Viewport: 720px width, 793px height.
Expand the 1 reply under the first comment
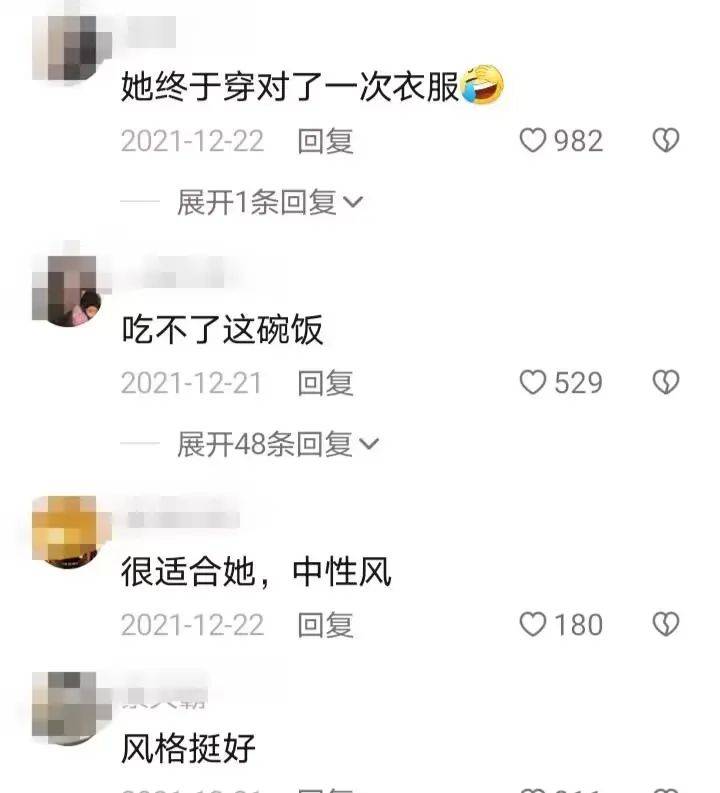coord(264,200)
